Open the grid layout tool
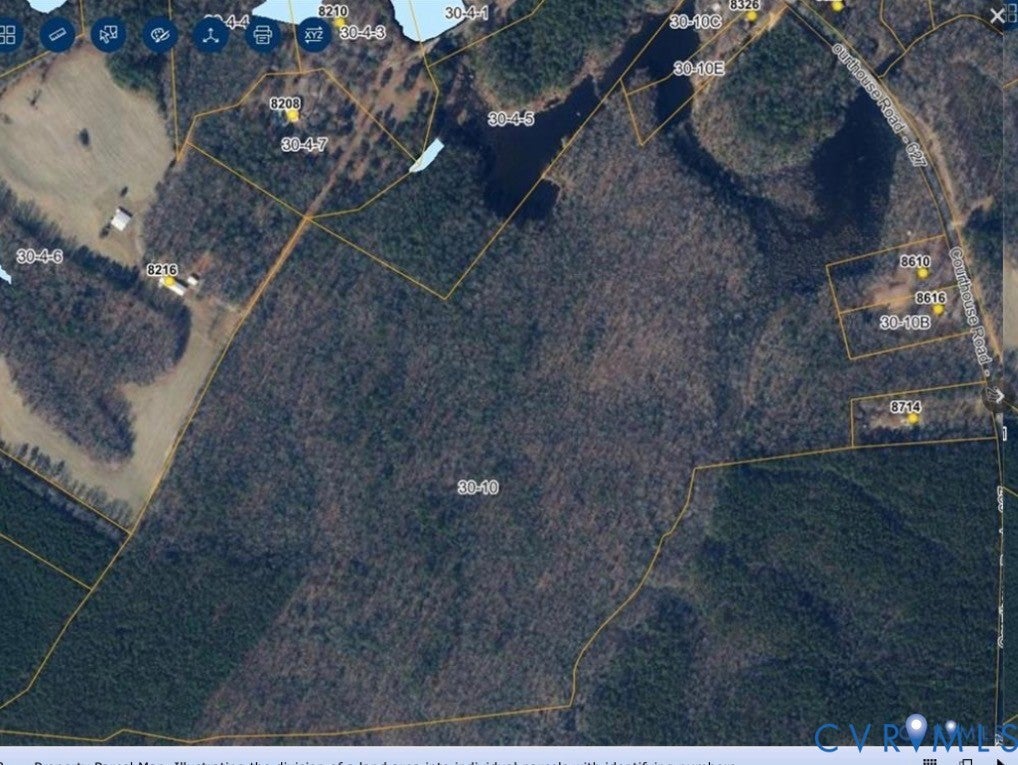 click(6, 34)
